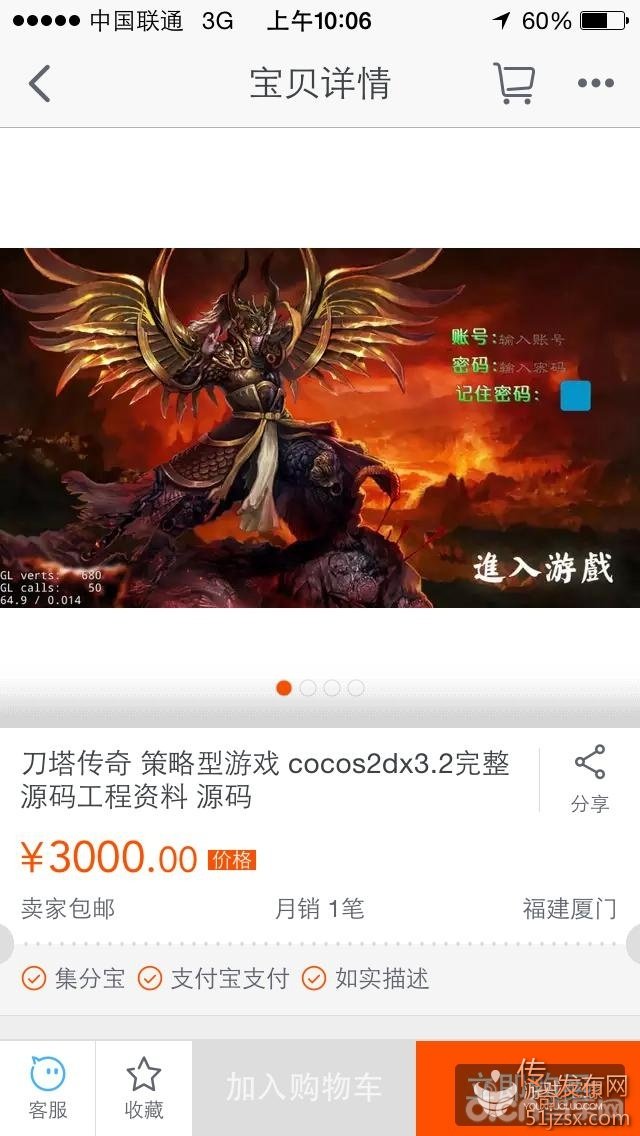Open the three-dot overflow menu
Viewport: 640px width, 1136px height.
[x=595, y=84]
